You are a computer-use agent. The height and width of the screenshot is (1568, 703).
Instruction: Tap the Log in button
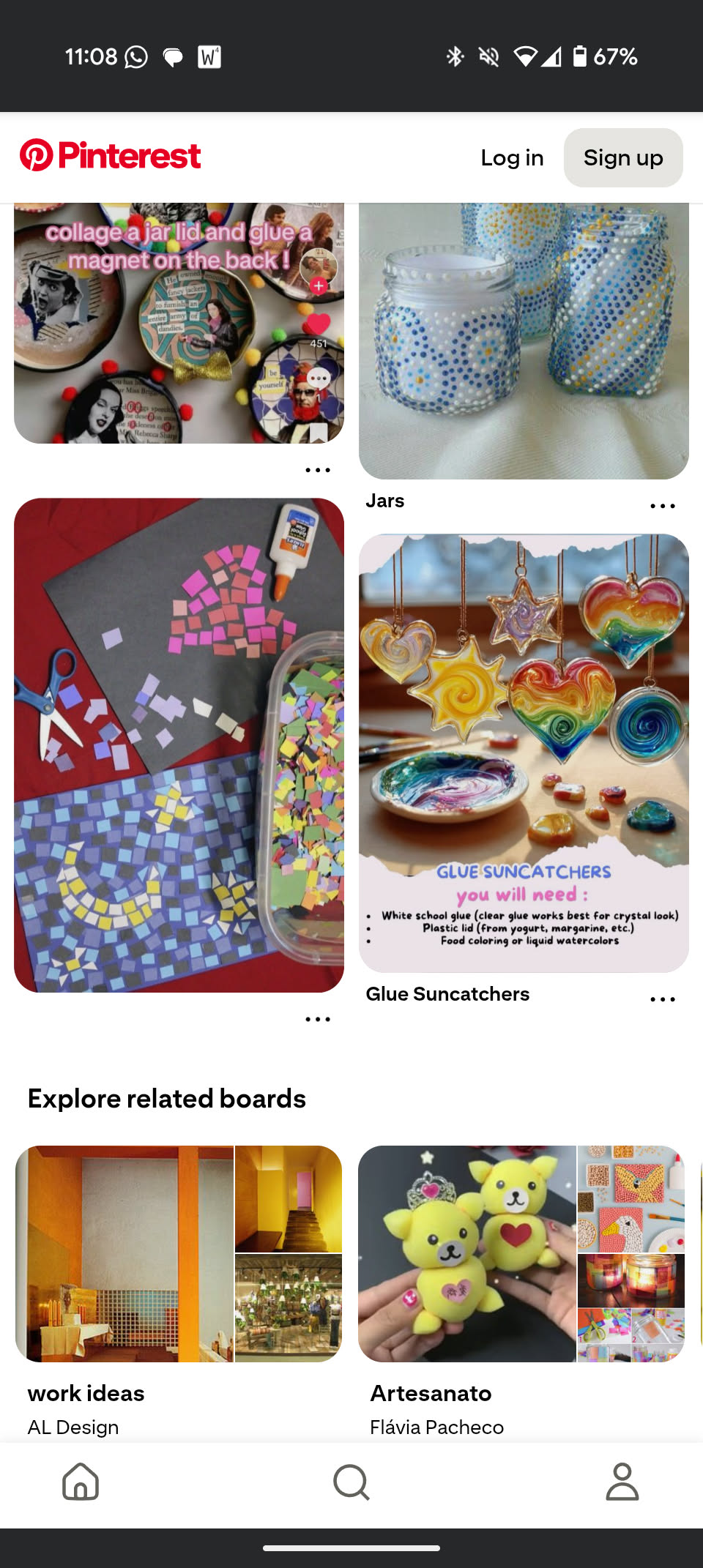coord(512,157)
